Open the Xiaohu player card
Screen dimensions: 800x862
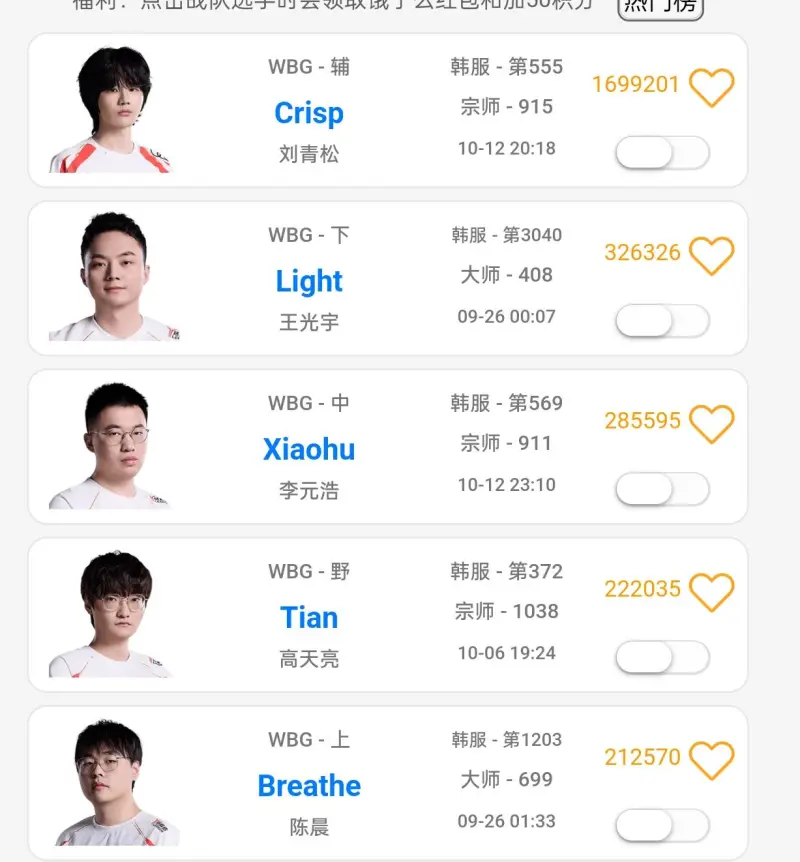[309, 449]
